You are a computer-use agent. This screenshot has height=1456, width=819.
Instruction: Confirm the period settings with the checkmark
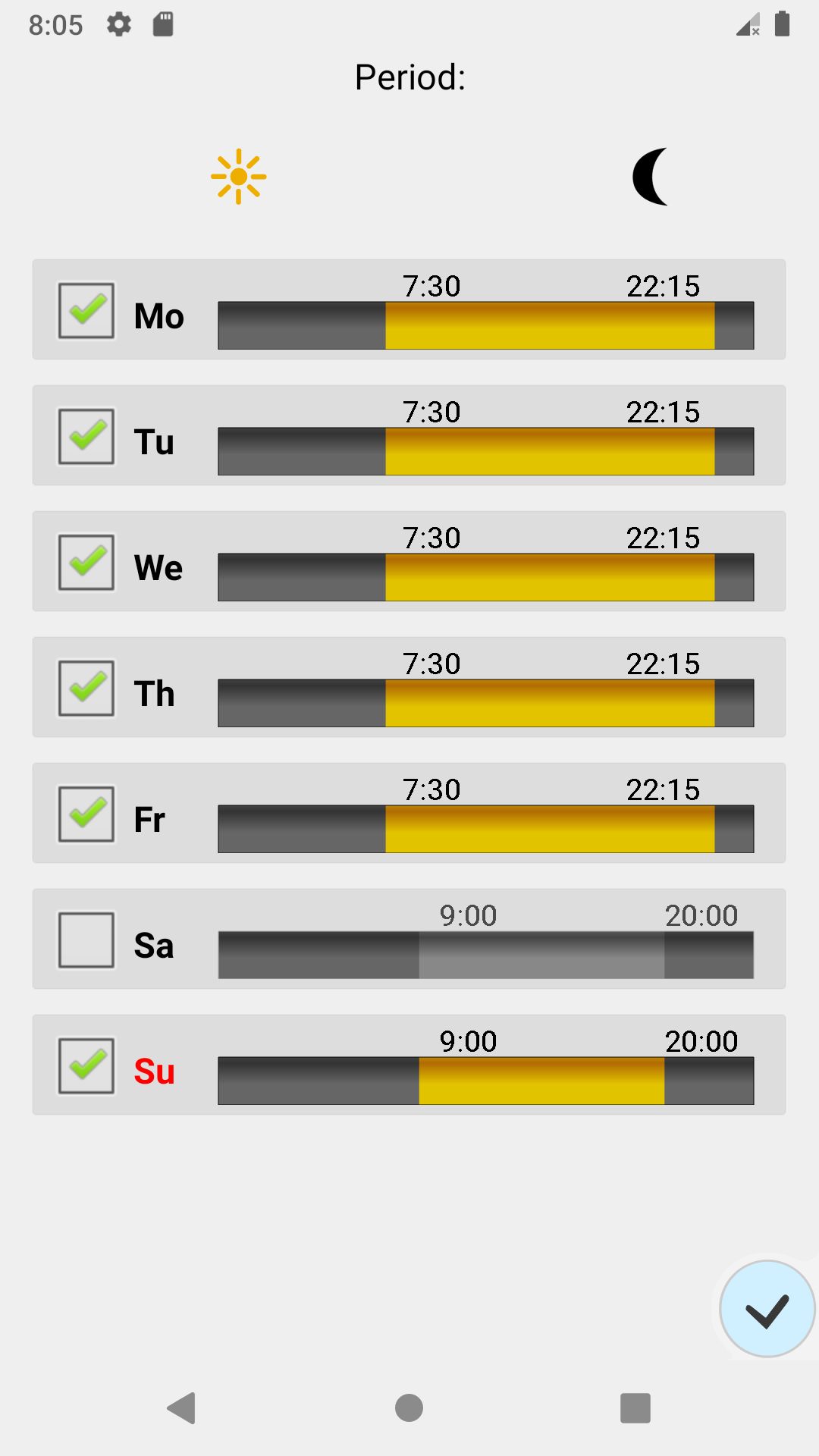point(767,1309)
